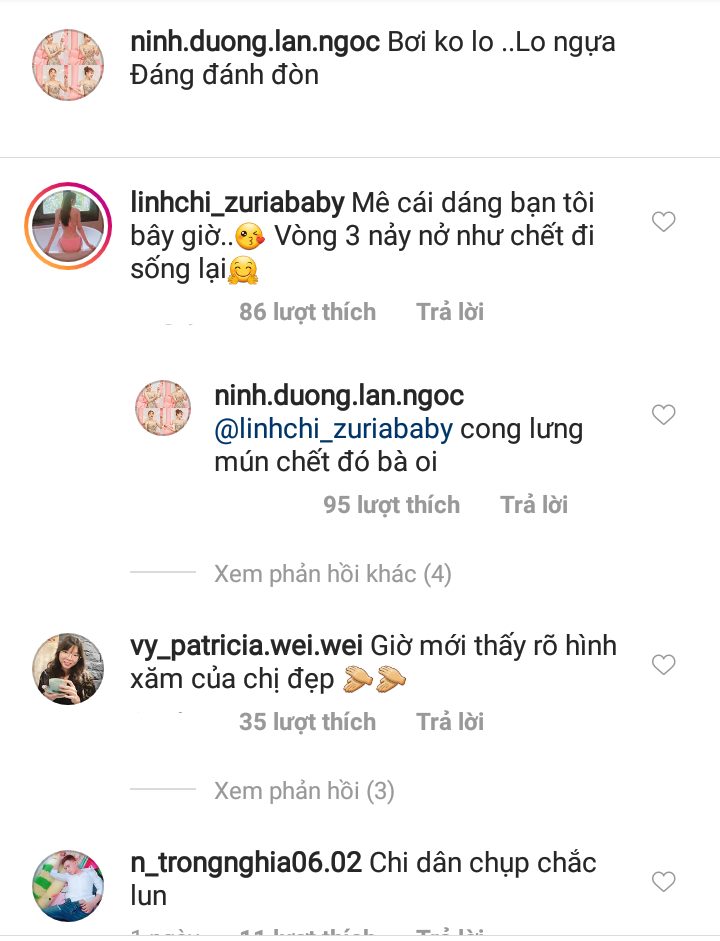720x941 pixels.
Task: Open ninh.duong.lan.ngoc's avatar at the top
Action: pyautogui.click(x=68, y=65)
